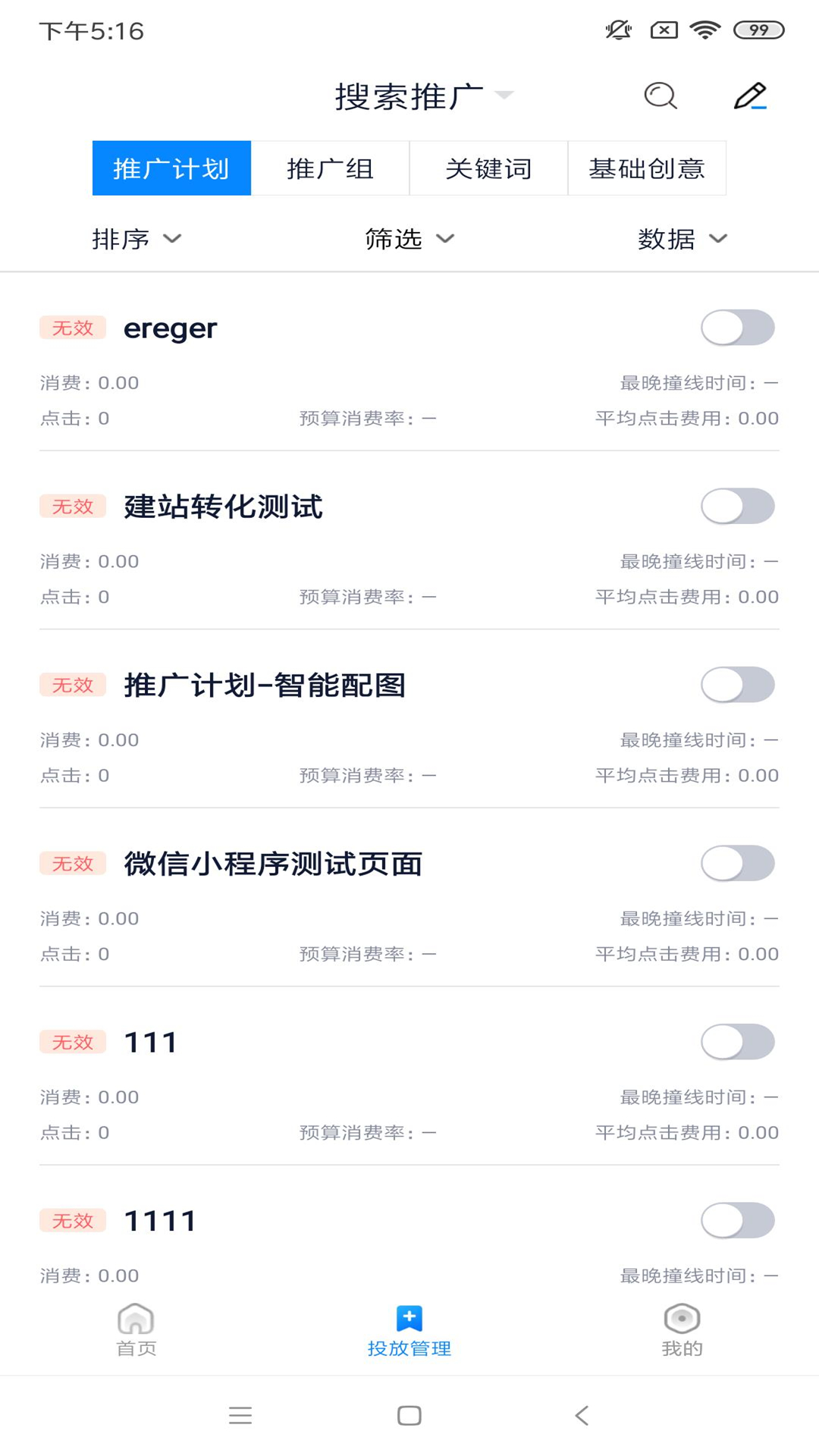Enable the 111 campaign toggle
Viewport: 819px width, 1456px height.
point(737,1042)
